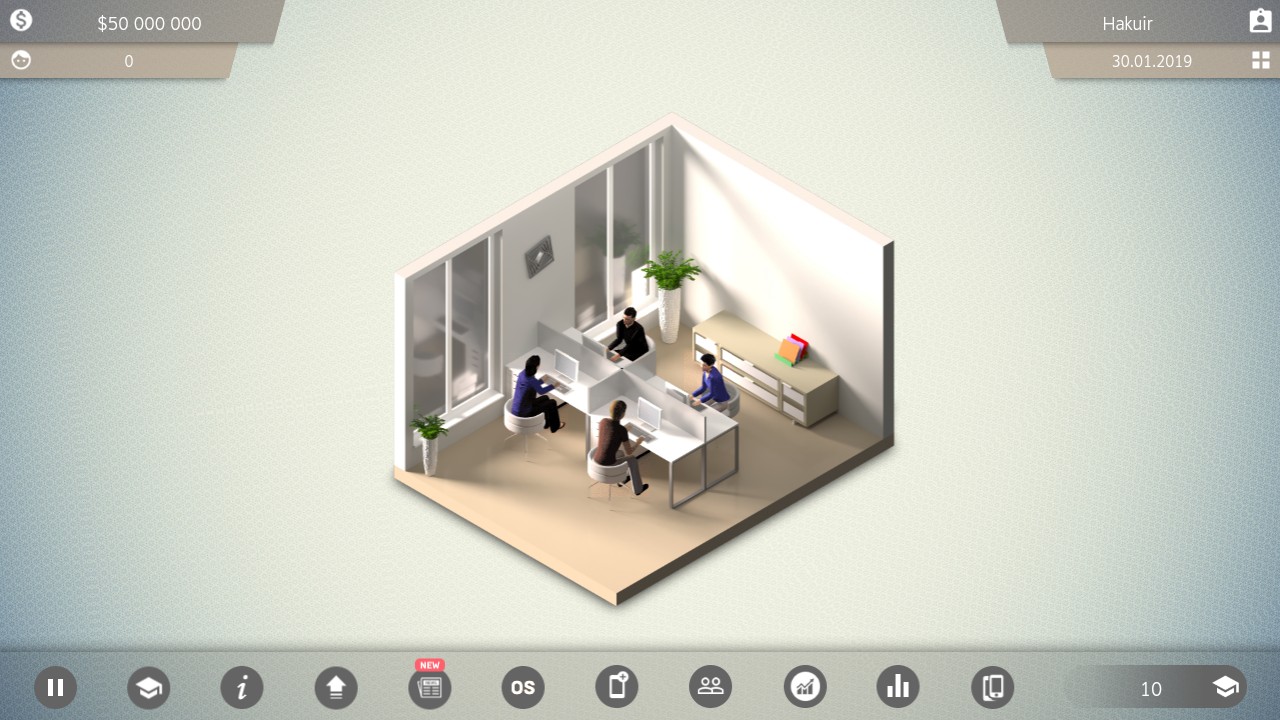Open the research graduation cap menu

[x=149, y=688]
